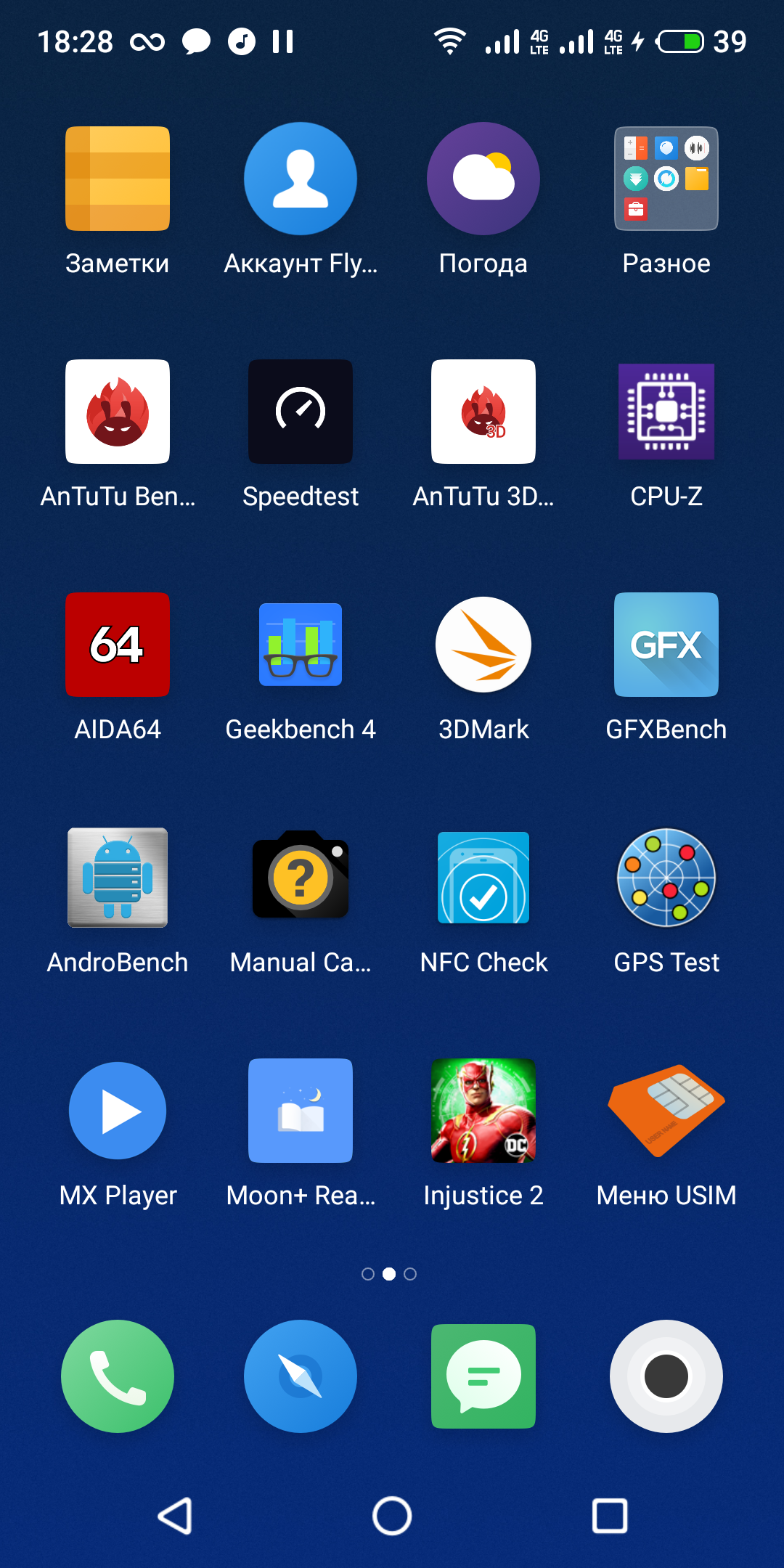Launch MX Player
The height and width of the screenshot is (1568, 784).
[118, 1111]
